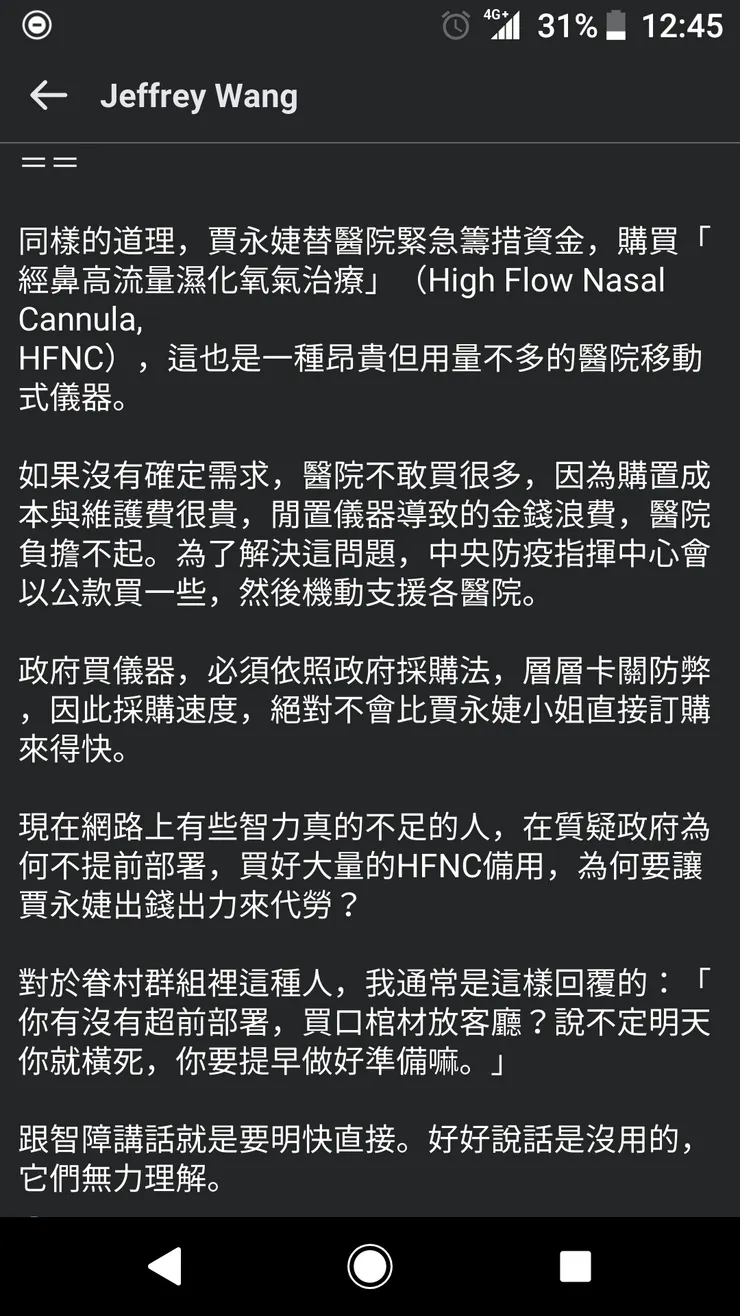Tap the back arrow beside Jeffrey Wang
The width and height of the screenshot is (740, 1316).
[x=48, y=95]
